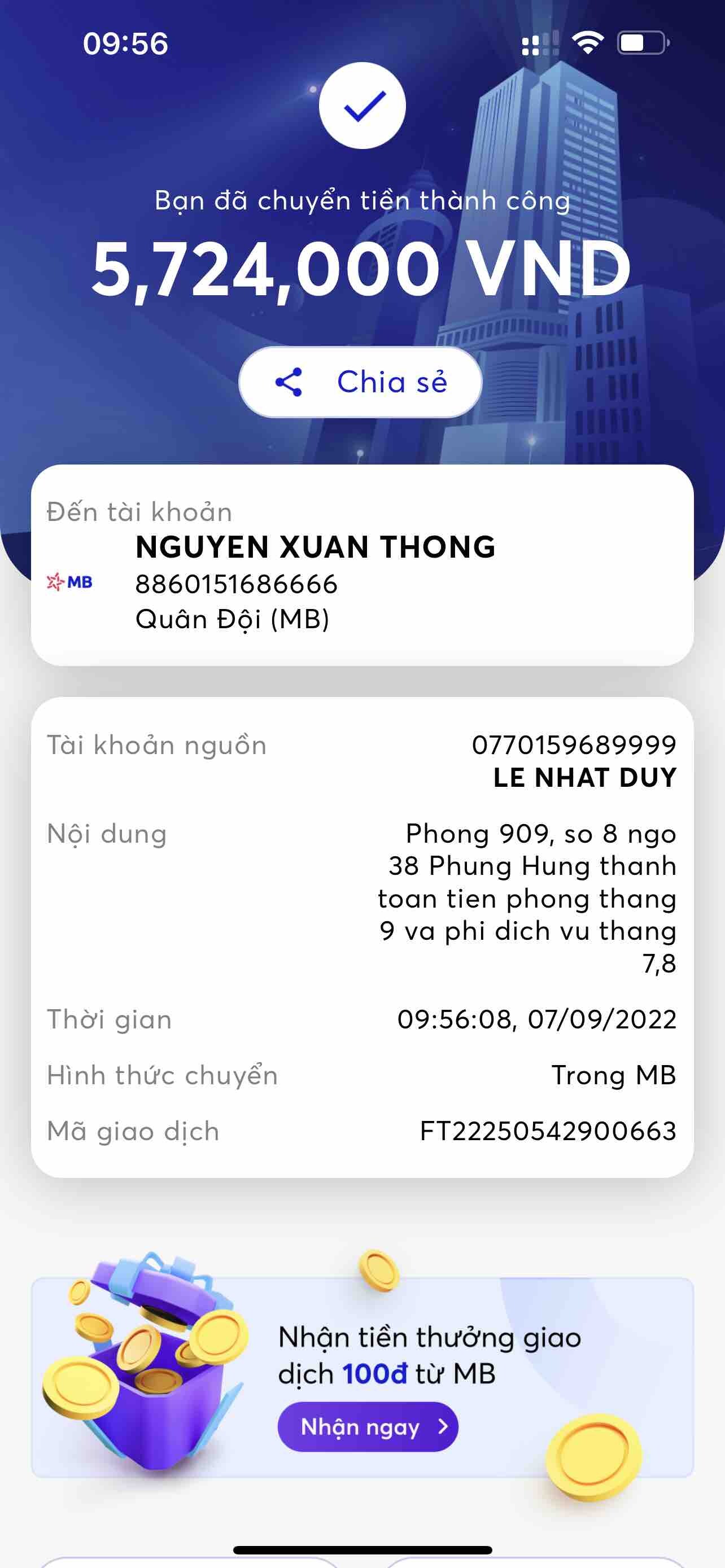Tap Nhận ngay to claim reward
The image size is (725, 1568).
367,1426
